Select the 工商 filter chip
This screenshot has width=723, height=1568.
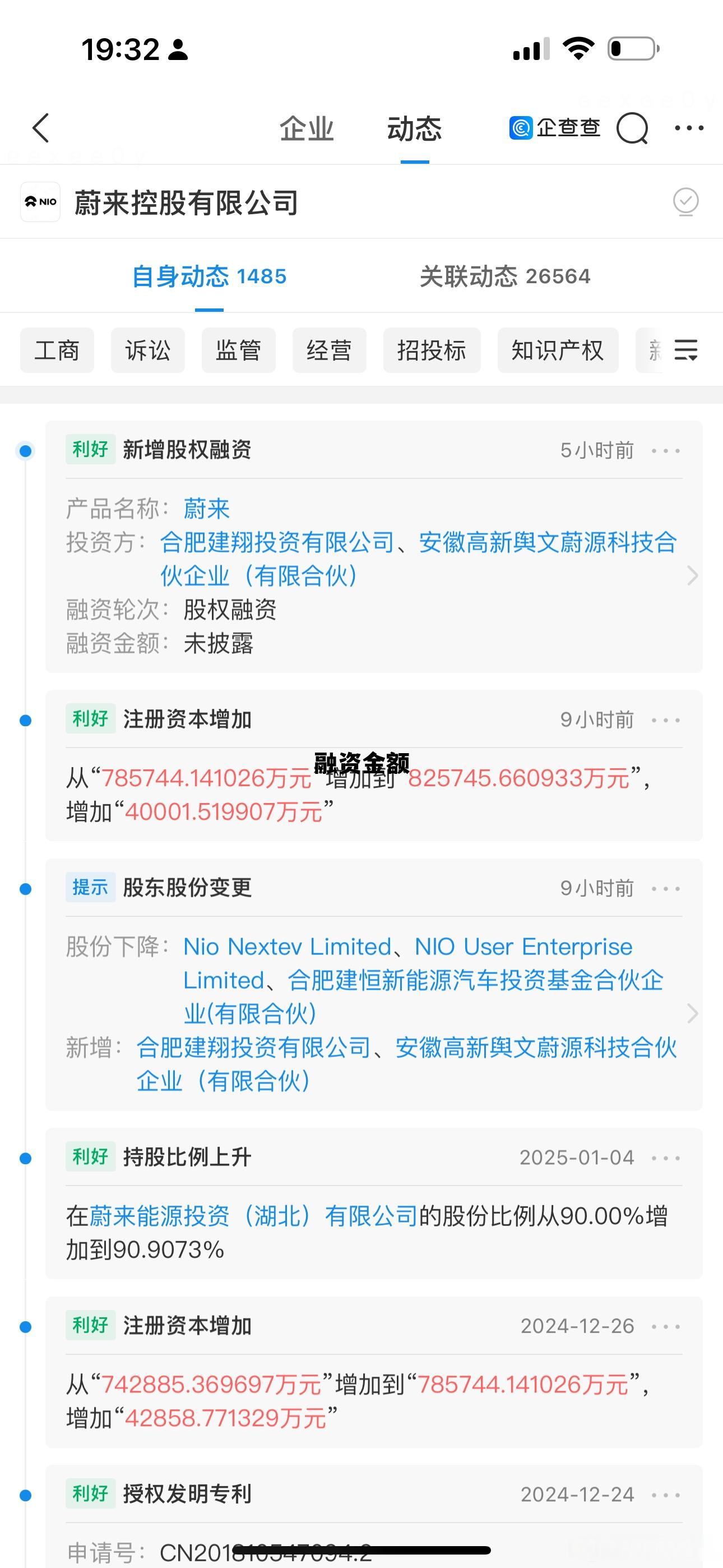[x=57, y=351]
